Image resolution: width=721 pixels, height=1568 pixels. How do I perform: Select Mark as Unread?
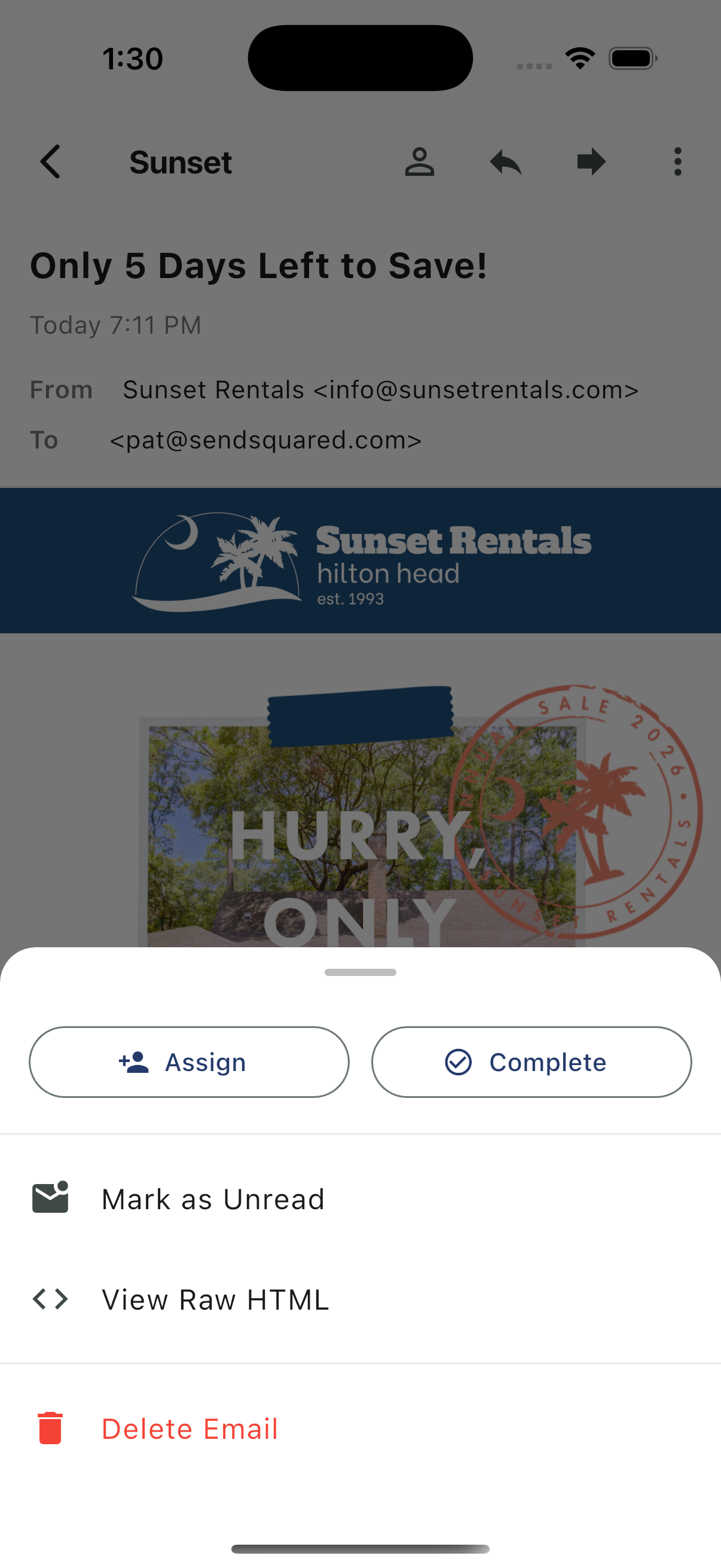coord(213,1199)
